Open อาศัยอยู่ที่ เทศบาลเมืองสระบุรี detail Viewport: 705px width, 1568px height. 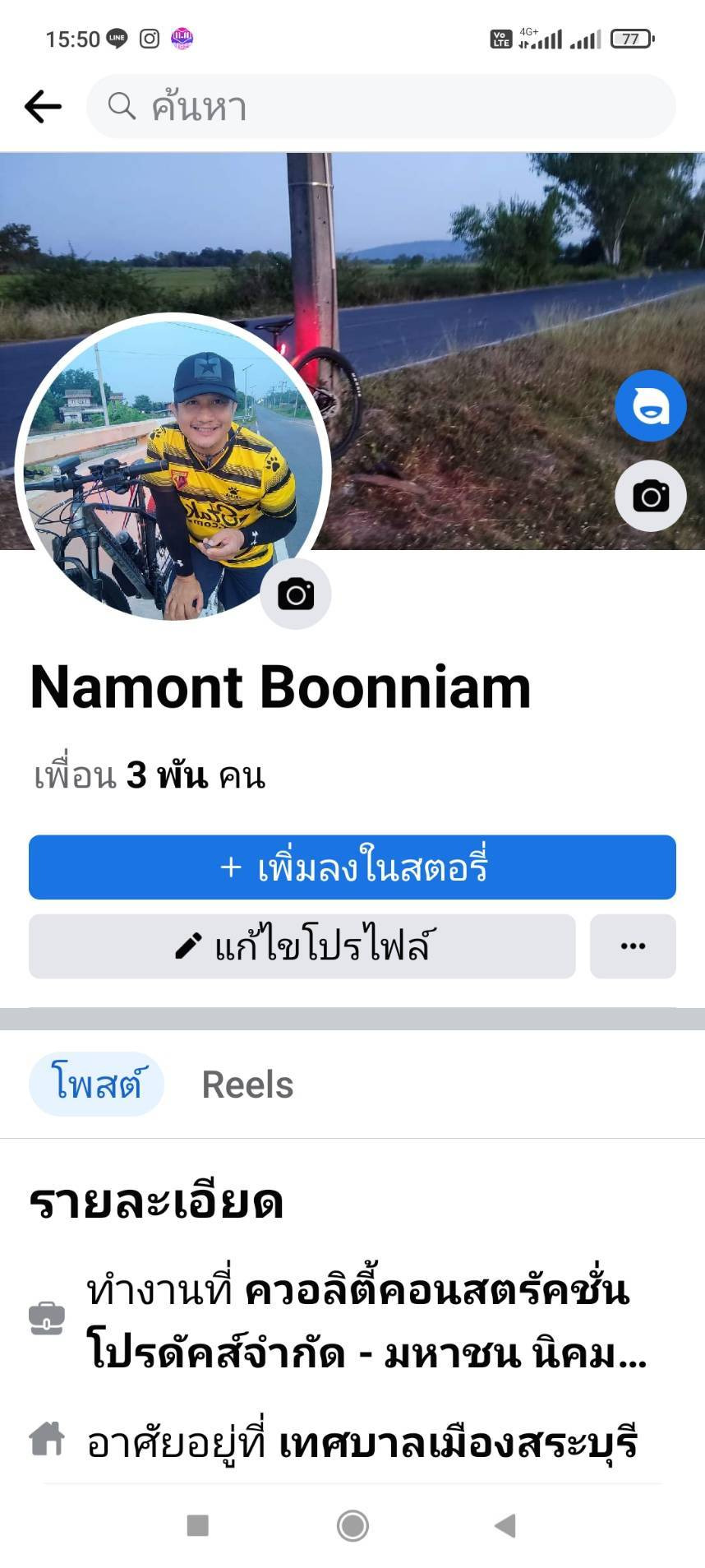362,1442
